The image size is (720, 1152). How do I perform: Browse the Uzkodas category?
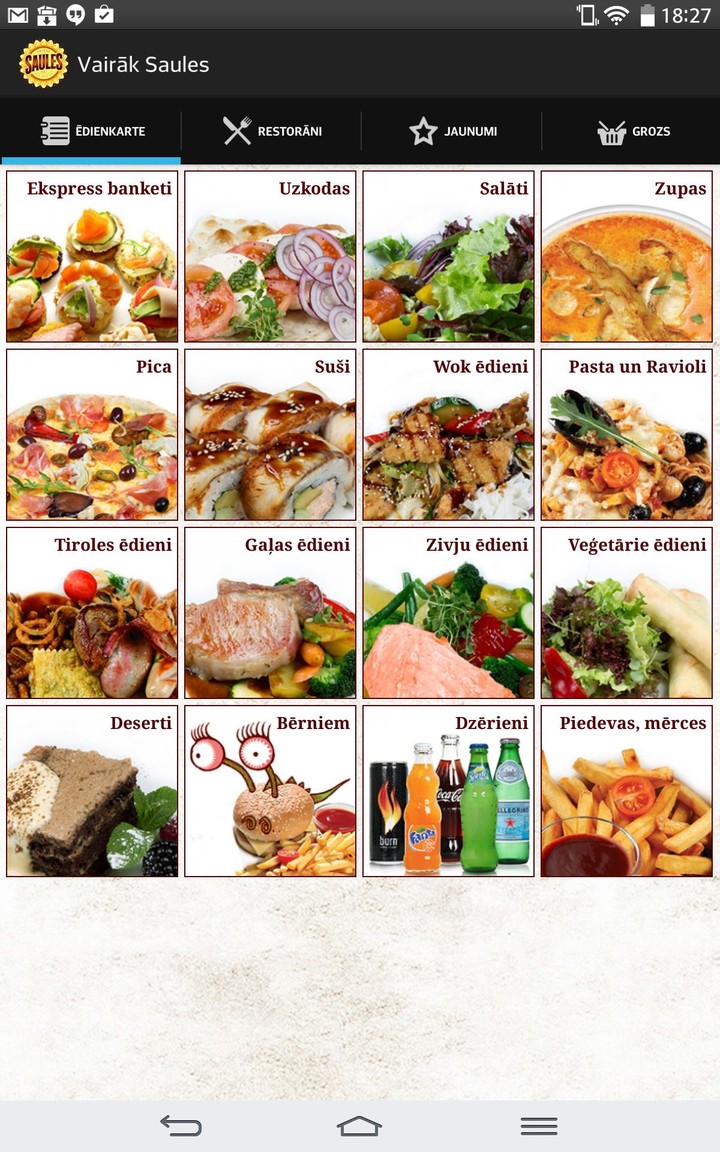270,257
